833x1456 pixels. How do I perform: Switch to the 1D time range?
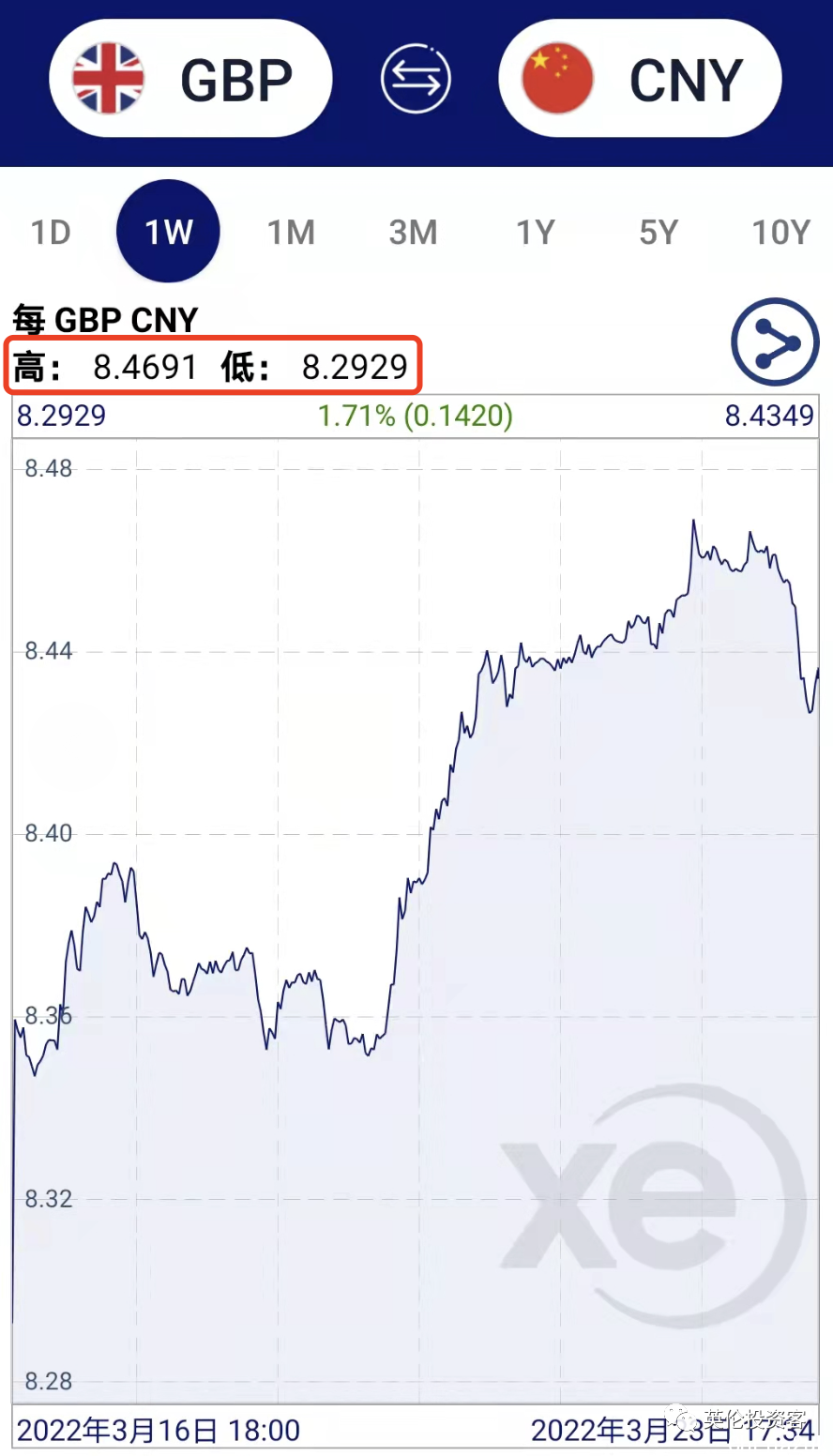(51, 232)
